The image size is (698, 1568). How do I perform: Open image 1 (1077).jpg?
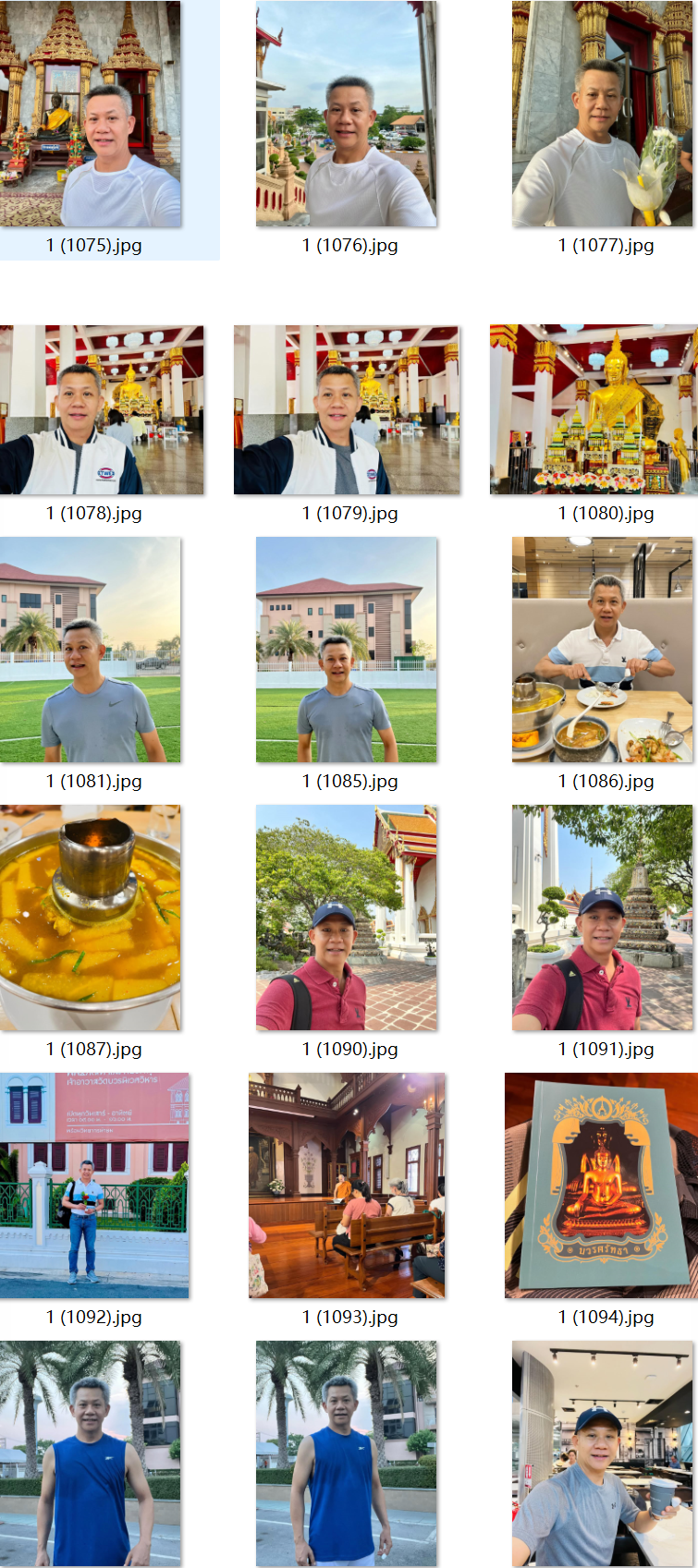pyautogui.click(x=602, y=115)
